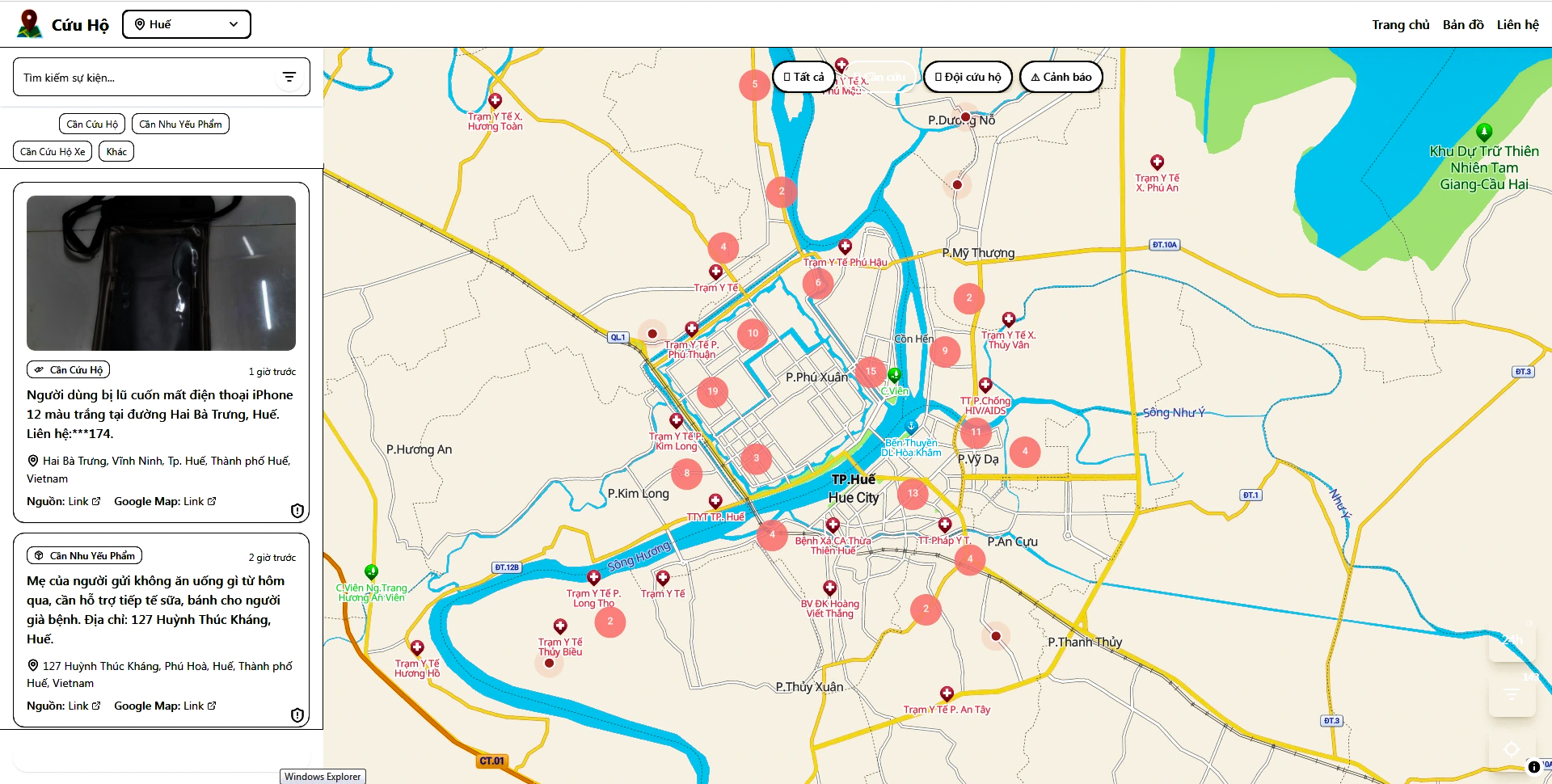Tap the search events field
This screenshot has width=1552, height=784.
145,78
